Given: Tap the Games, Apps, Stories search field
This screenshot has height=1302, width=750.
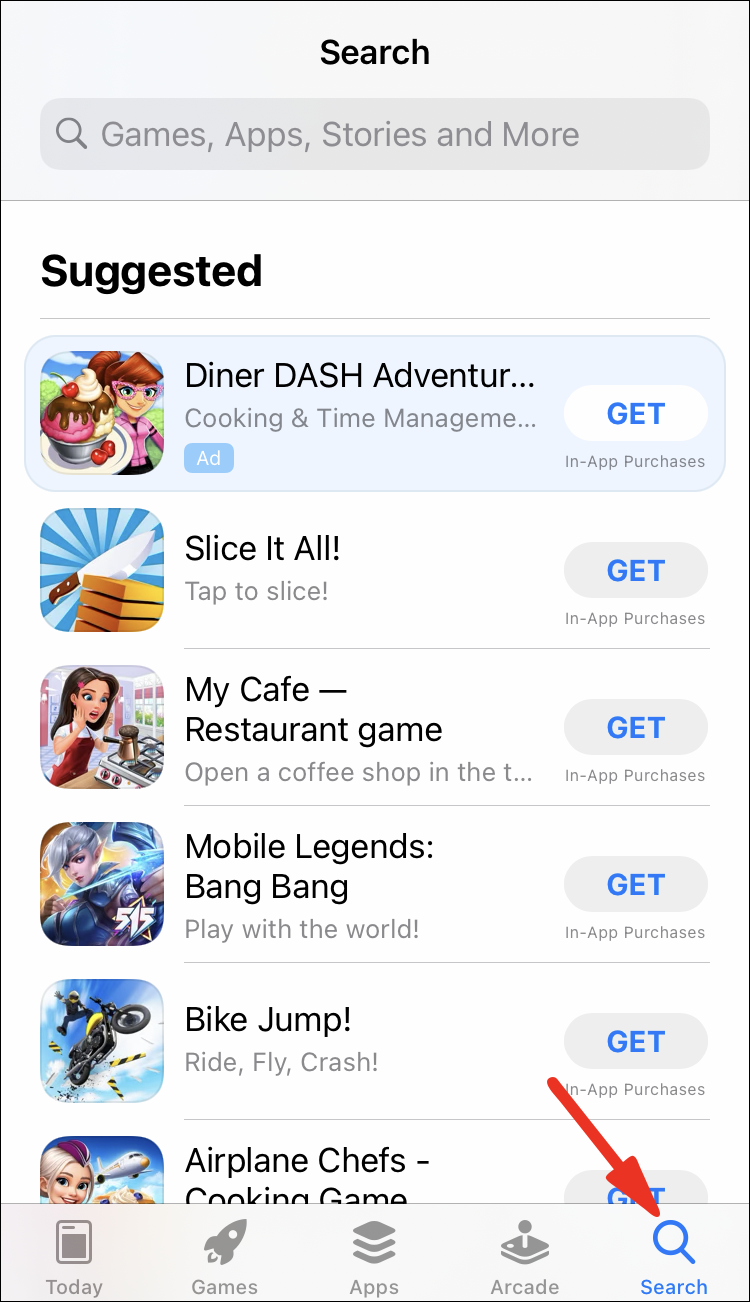Looking at the screenshot, I should tap(375, 134).
